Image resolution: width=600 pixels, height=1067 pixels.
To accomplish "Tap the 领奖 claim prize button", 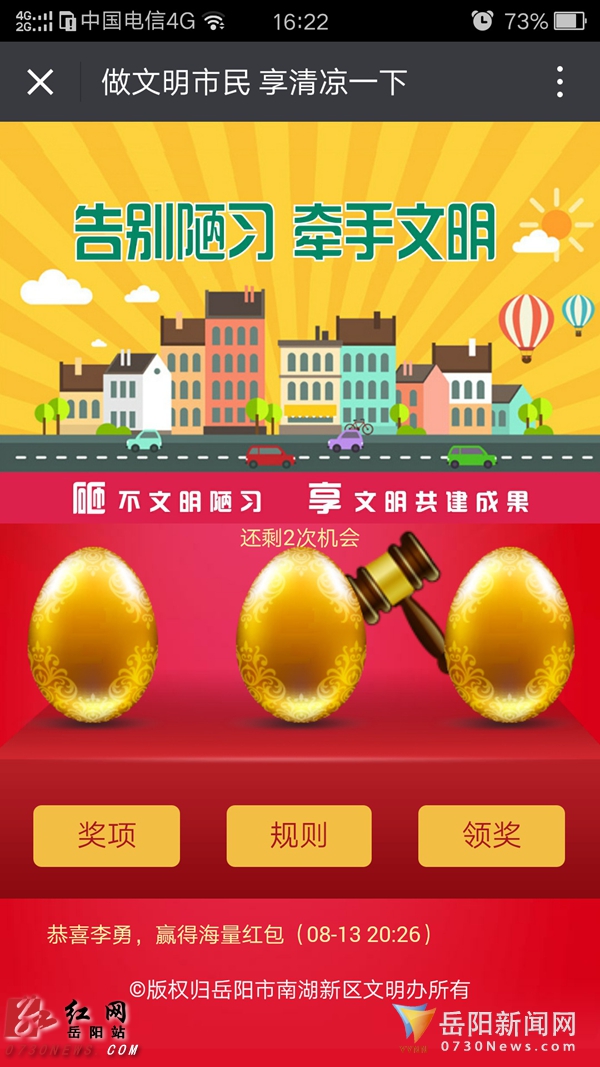I will (491, 836).
